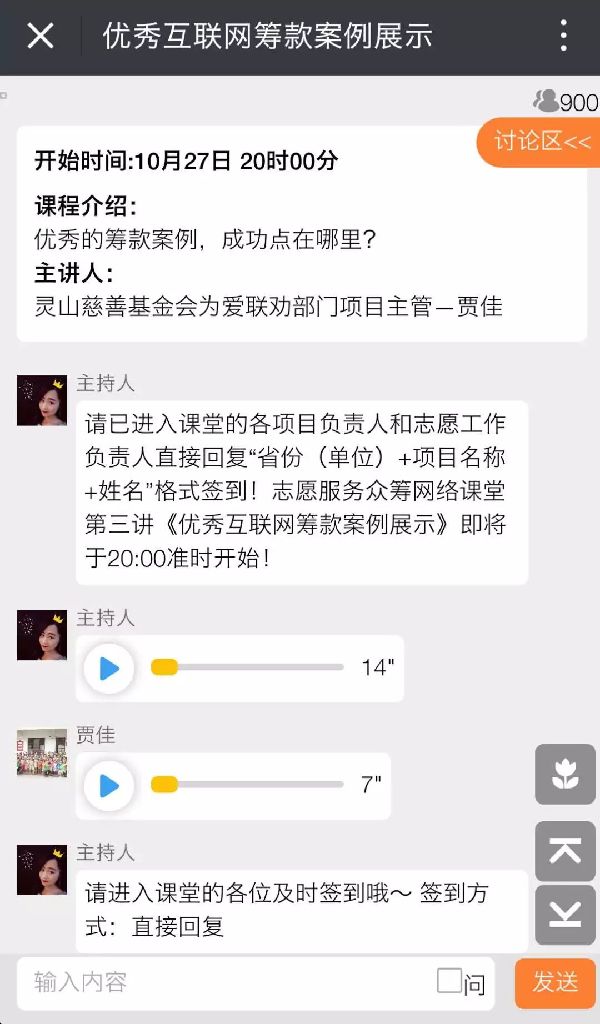Screen dimensions: 600x1024
Task: Jump to the bottom of the chat
Action: [565, 914]
